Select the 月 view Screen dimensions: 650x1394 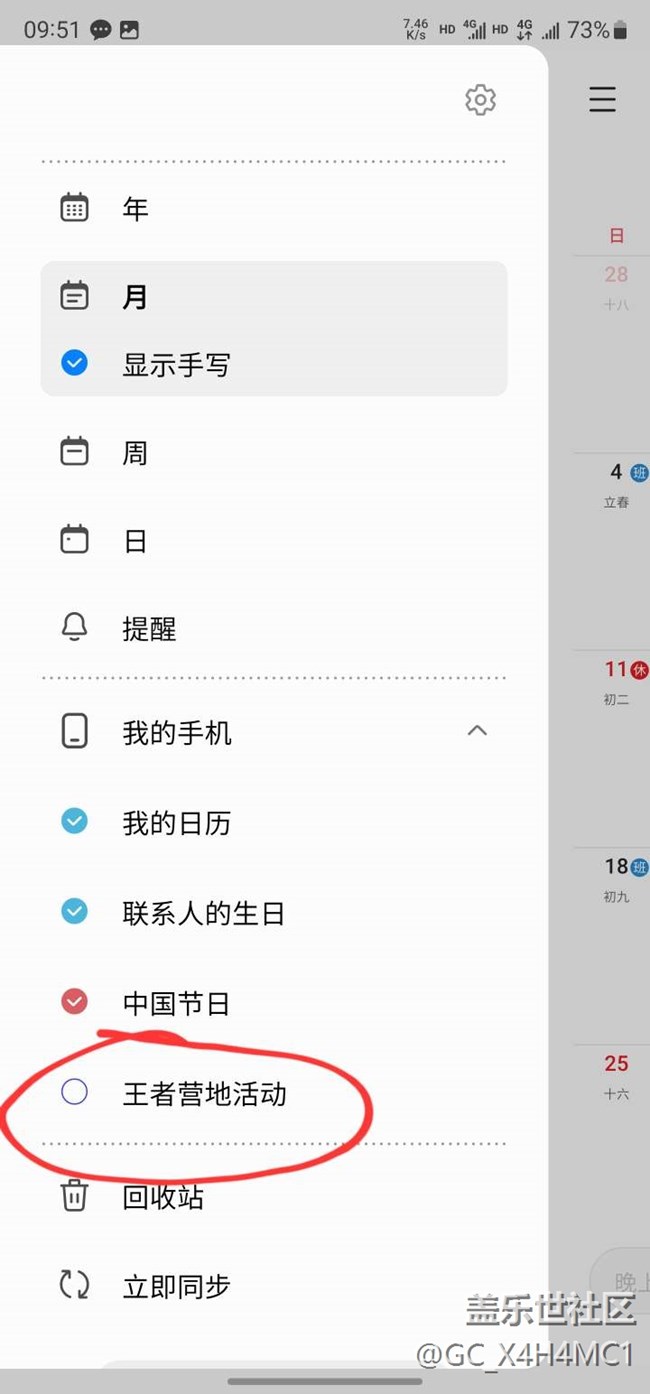(x=274, y=297)
